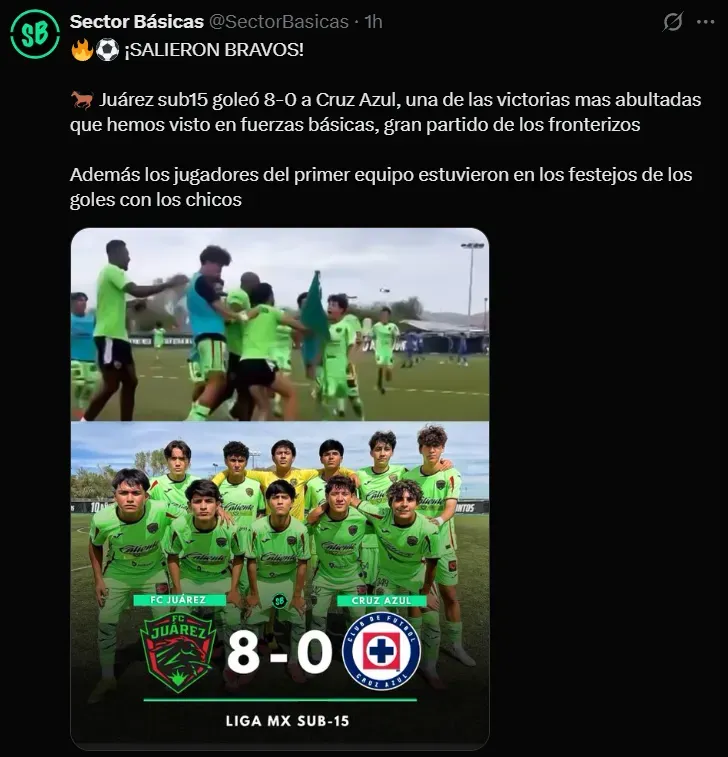Open the Grok icon on this post

[673, 21]
